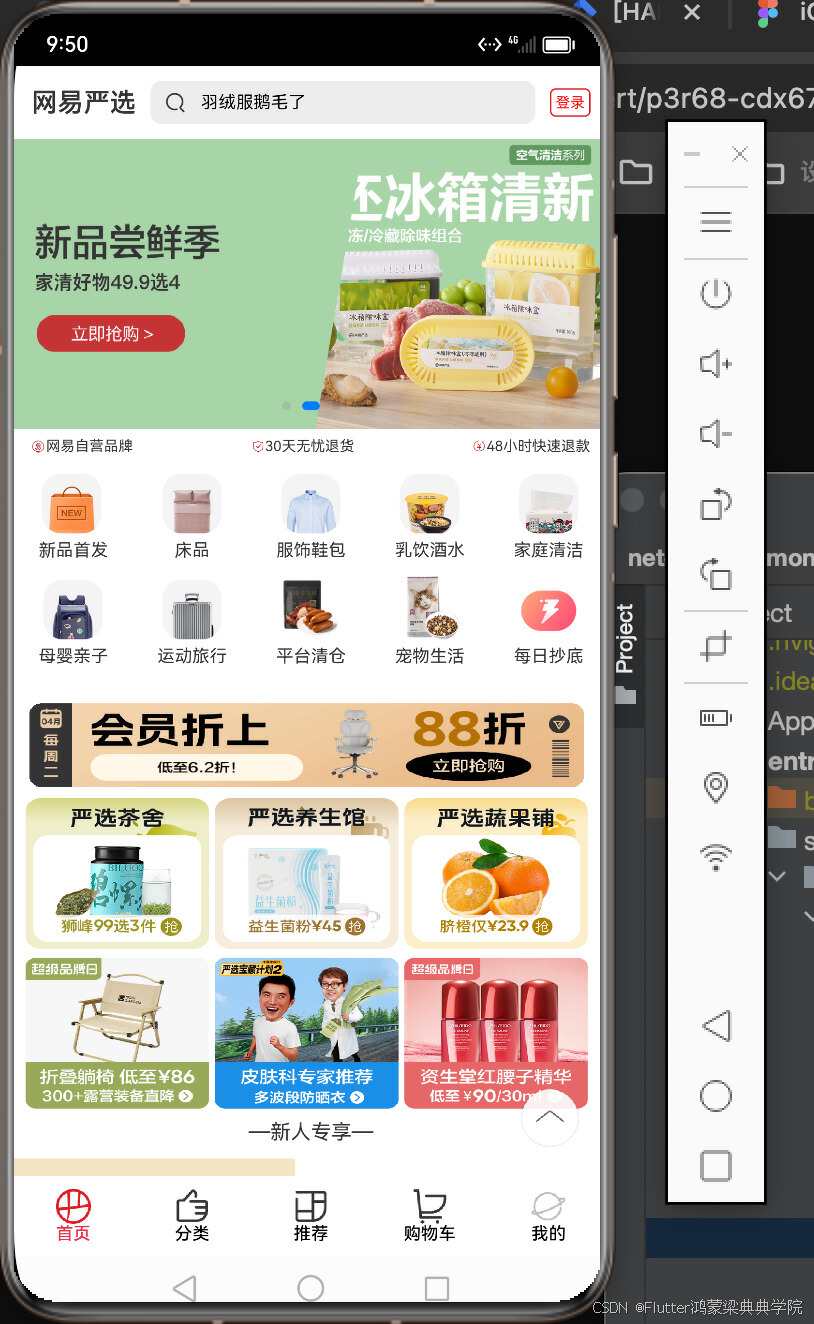Open the 母婴亲子 category
The width and height of the screenshot is (814, 1324).
(x=73, y=623)
